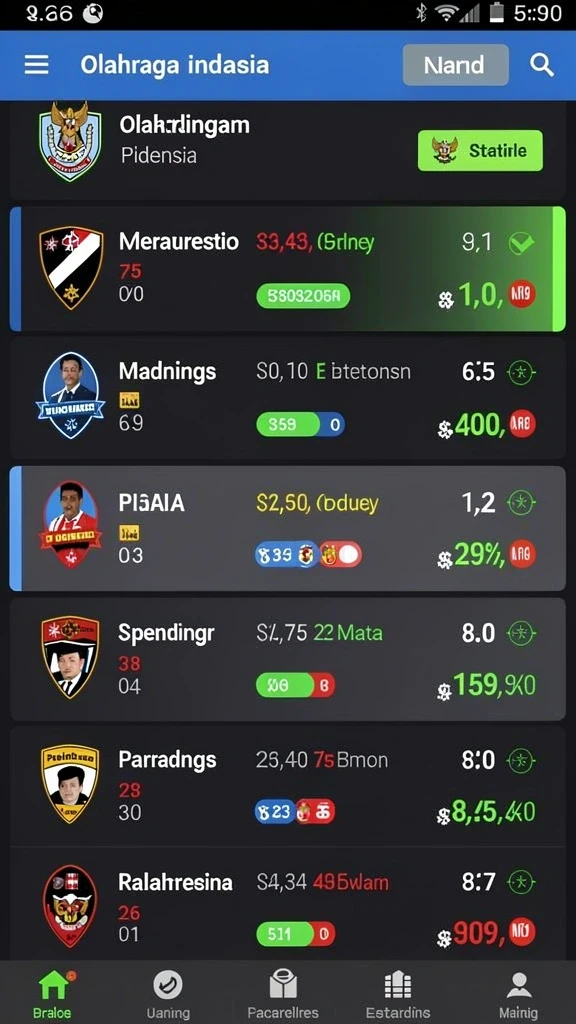Switch to the Mainig profile tab
This screenshot has width=576, height=1024.
point(519,993)
